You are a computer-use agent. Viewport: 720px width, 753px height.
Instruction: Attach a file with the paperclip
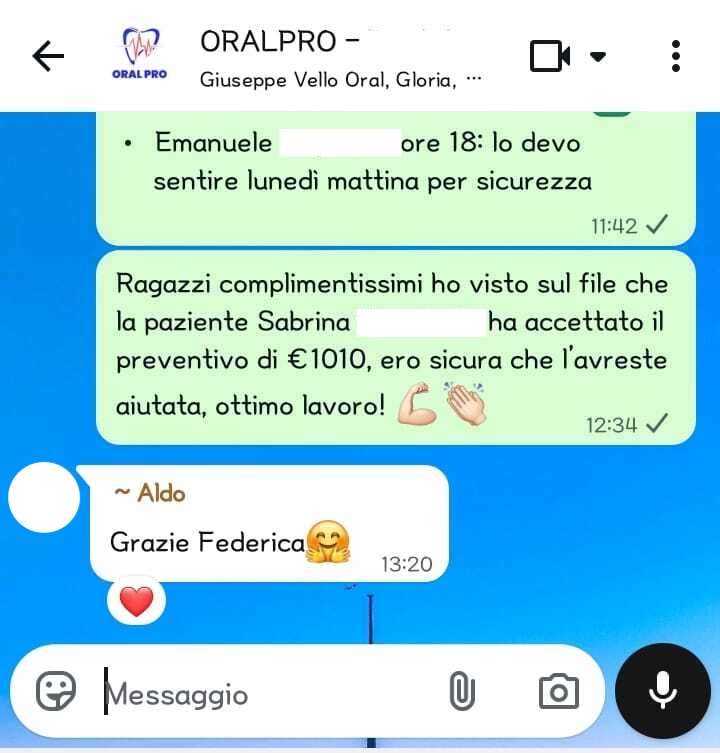click(461, 691)
